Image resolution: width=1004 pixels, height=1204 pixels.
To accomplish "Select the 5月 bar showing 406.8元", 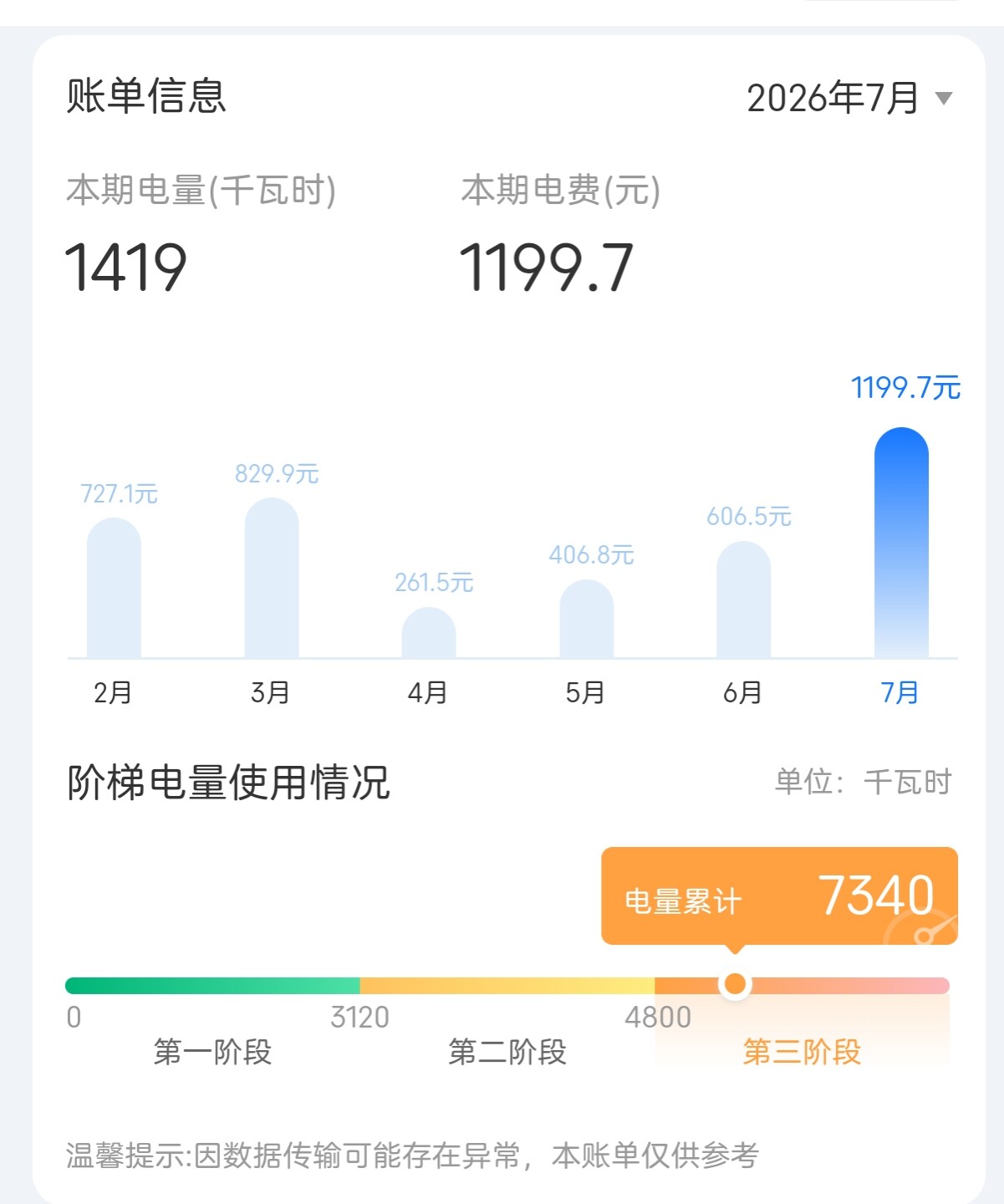I will point(586,619).
